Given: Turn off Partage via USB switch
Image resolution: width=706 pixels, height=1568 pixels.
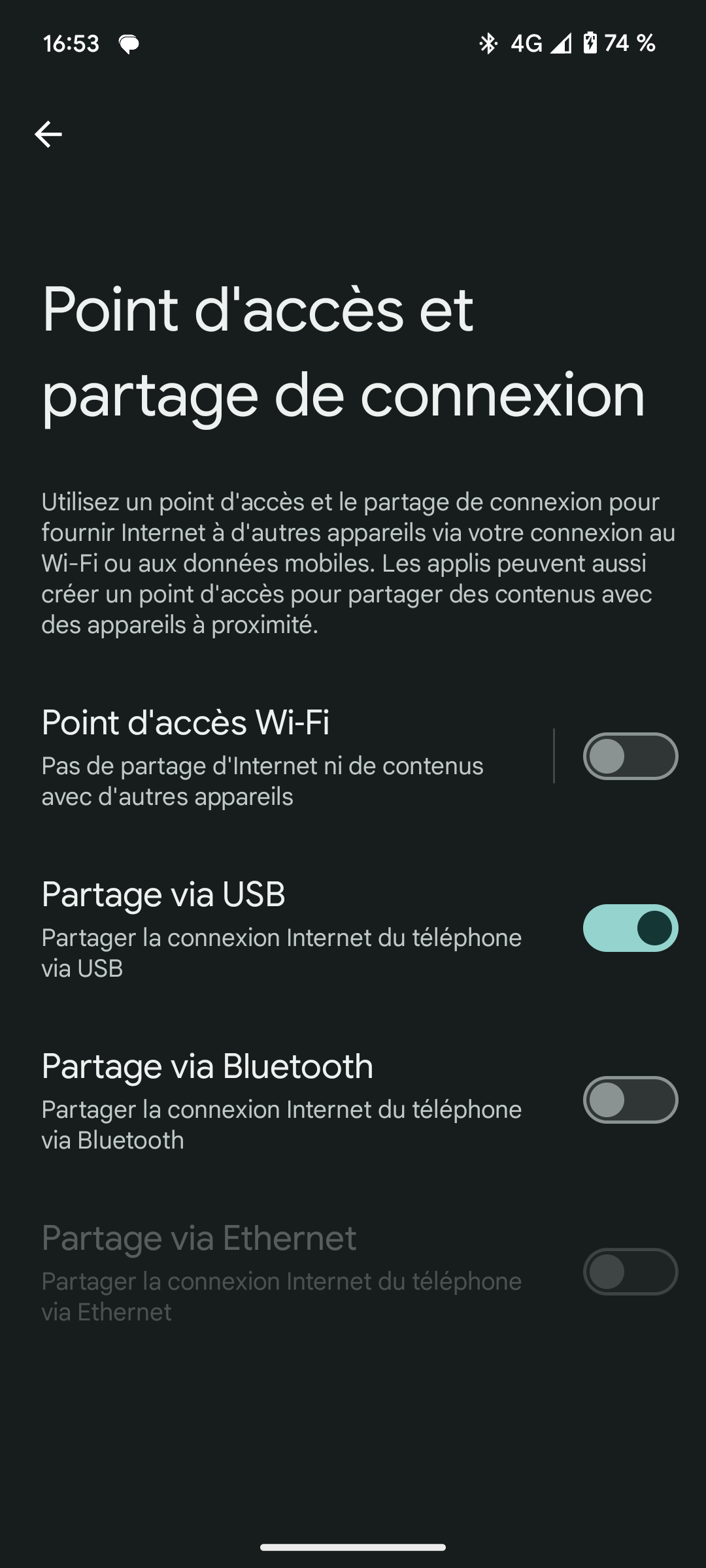Looking at the screenshot, I should pos(630,928).
